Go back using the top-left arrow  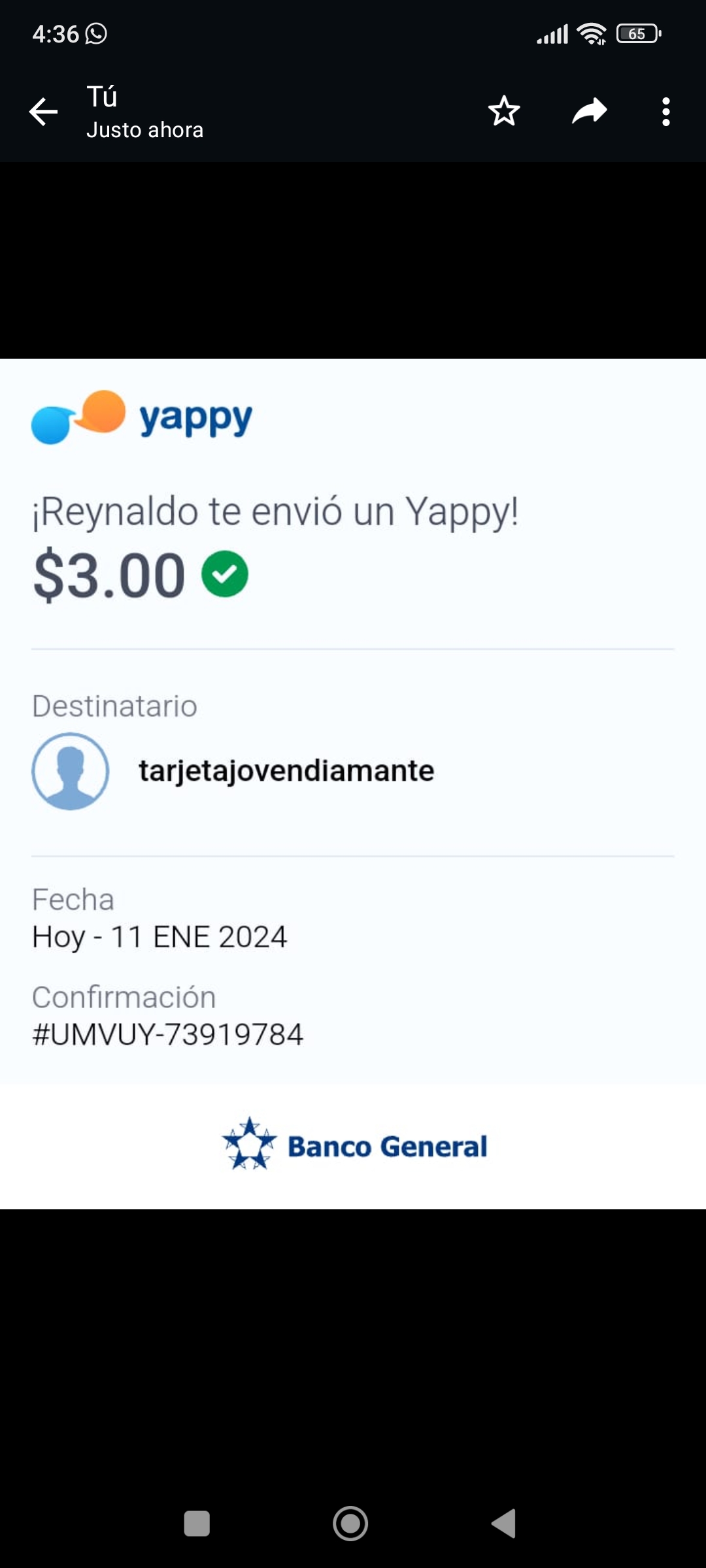point(43,112)
